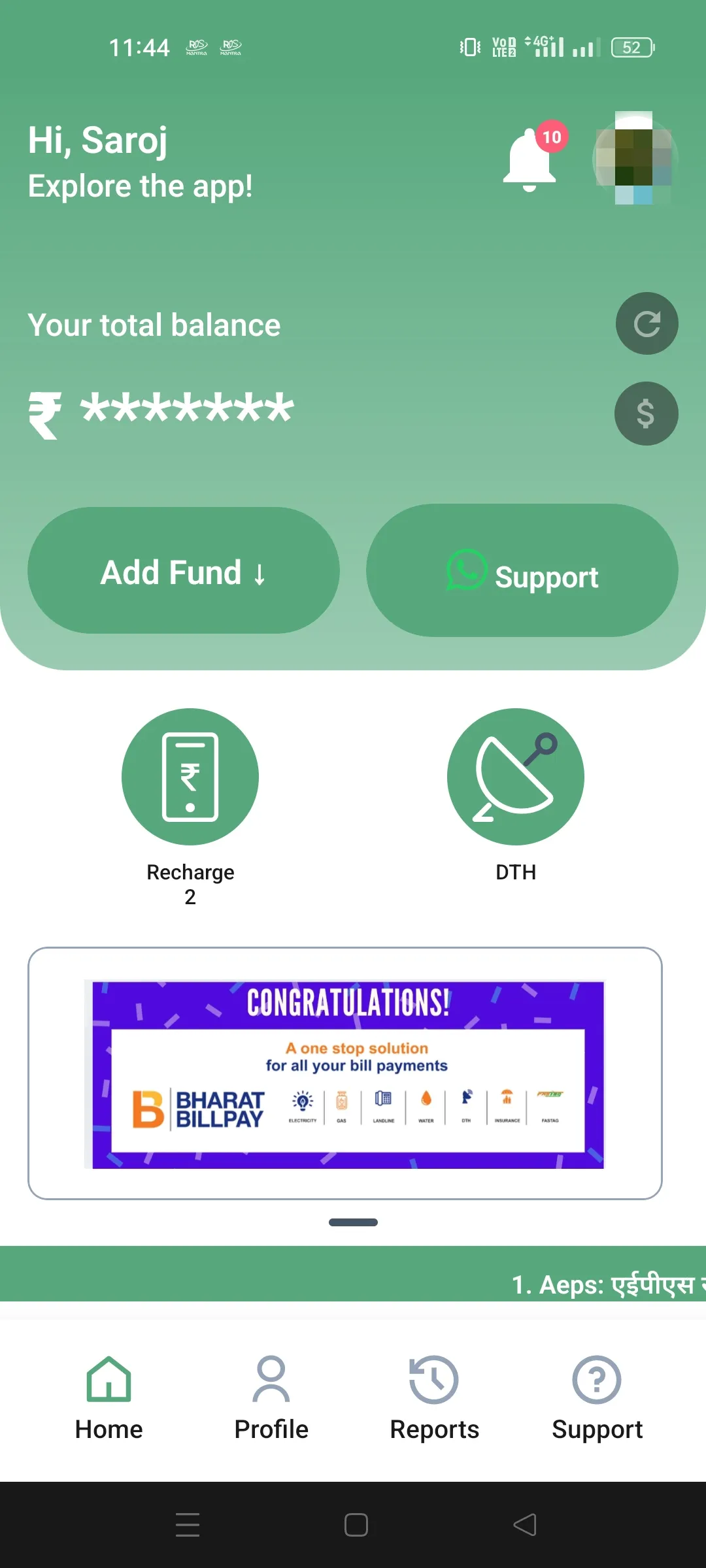
Task: Tap the Add Fund button
Action: click(x=184, y=571)
